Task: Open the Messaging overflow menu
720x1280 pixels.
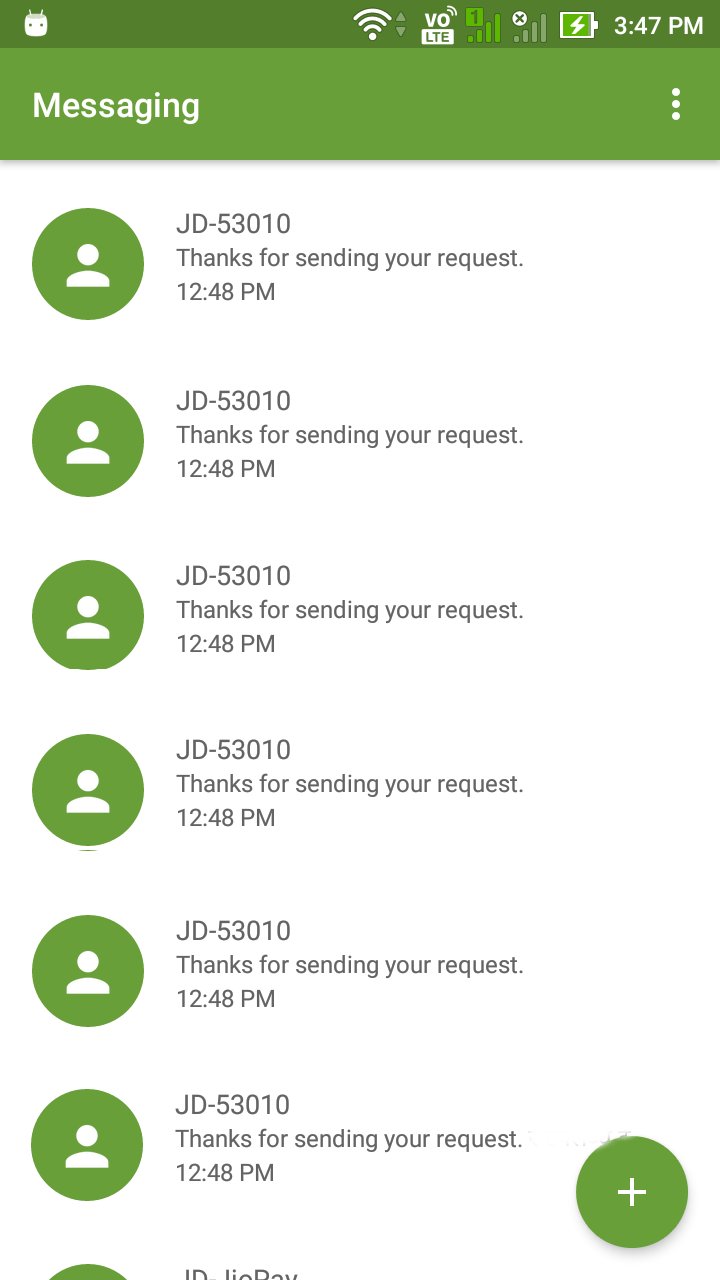Action: [x=675, y=104]
